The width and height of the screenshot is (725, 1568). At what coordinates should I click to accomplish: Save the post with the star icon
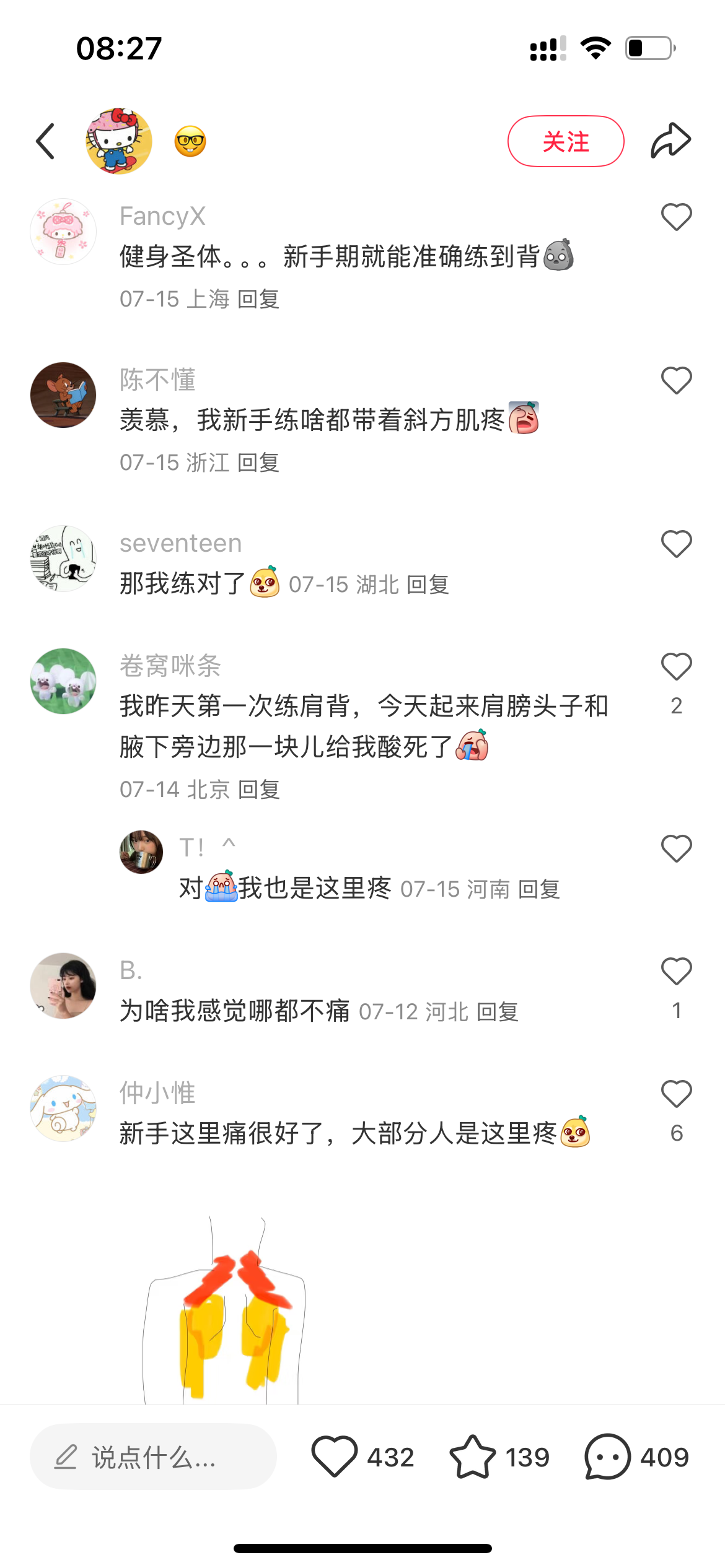472,1457
